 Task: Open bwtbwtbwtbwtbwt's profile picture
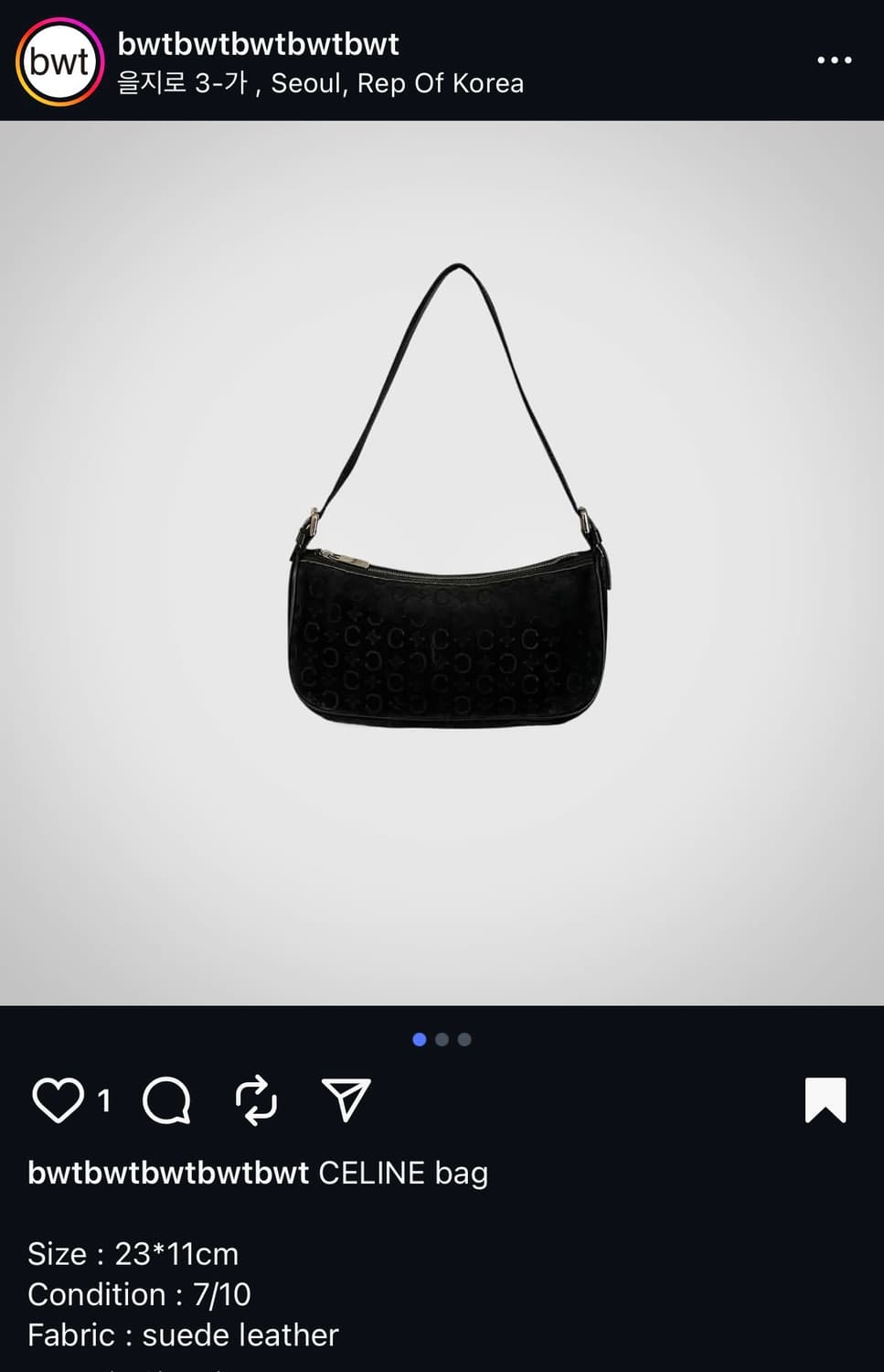pyautogui.click(x=58, y=62)
